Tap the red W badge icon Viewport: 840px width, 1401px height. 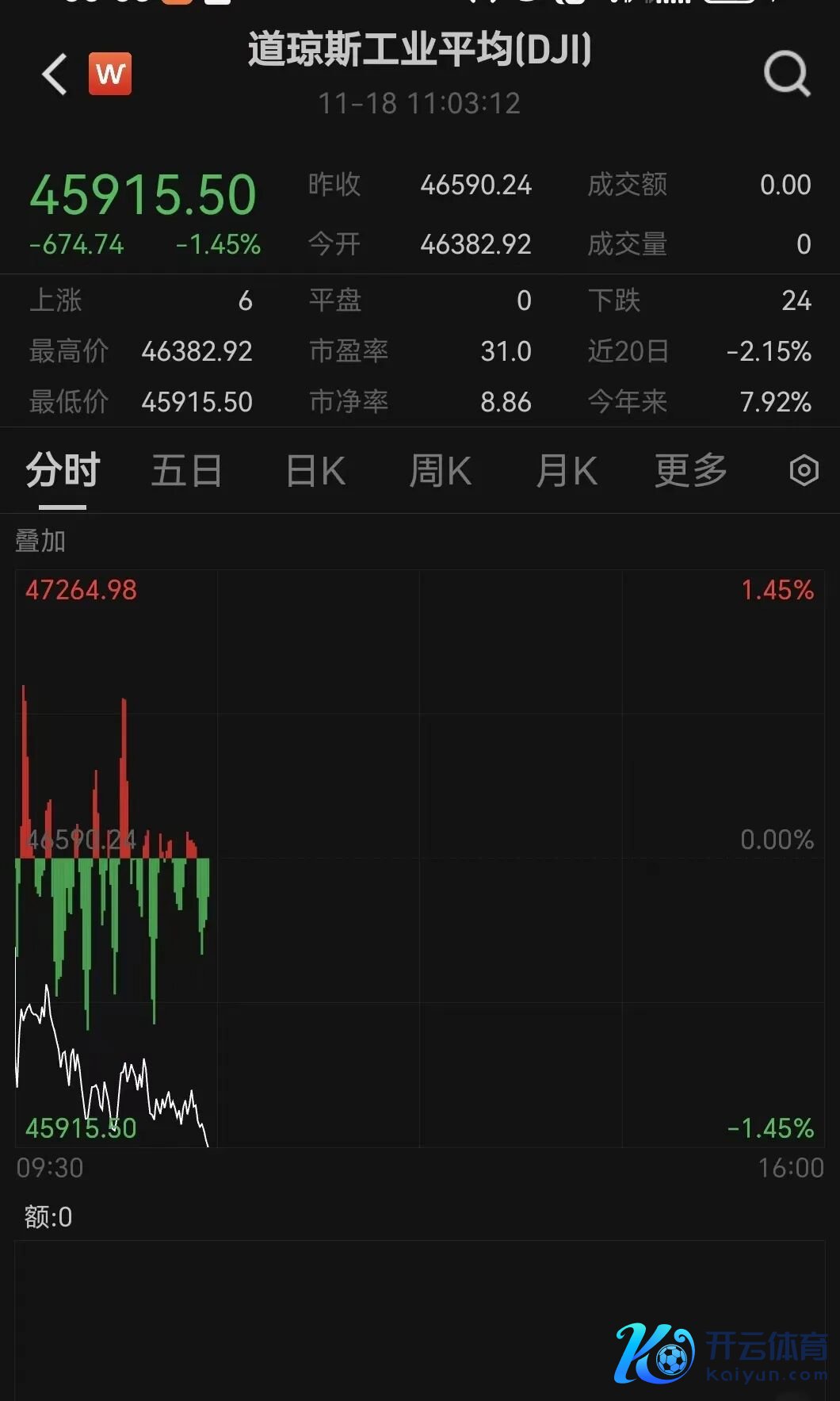[110, 75]
